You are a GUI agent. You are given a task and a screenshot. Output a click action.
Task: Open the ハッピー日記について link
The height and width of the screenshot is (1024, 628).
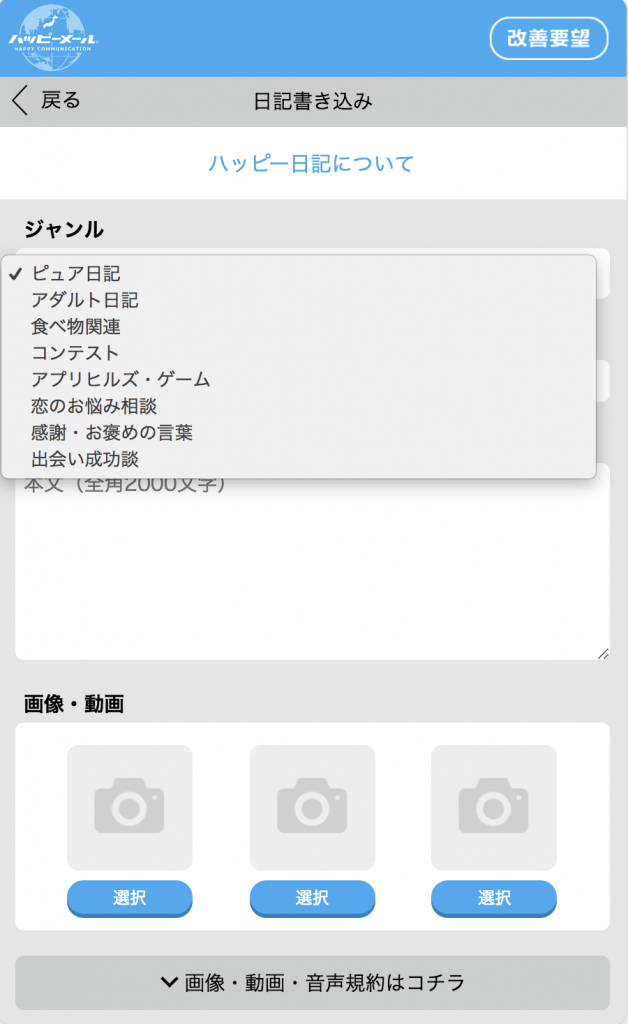point(311,164)
